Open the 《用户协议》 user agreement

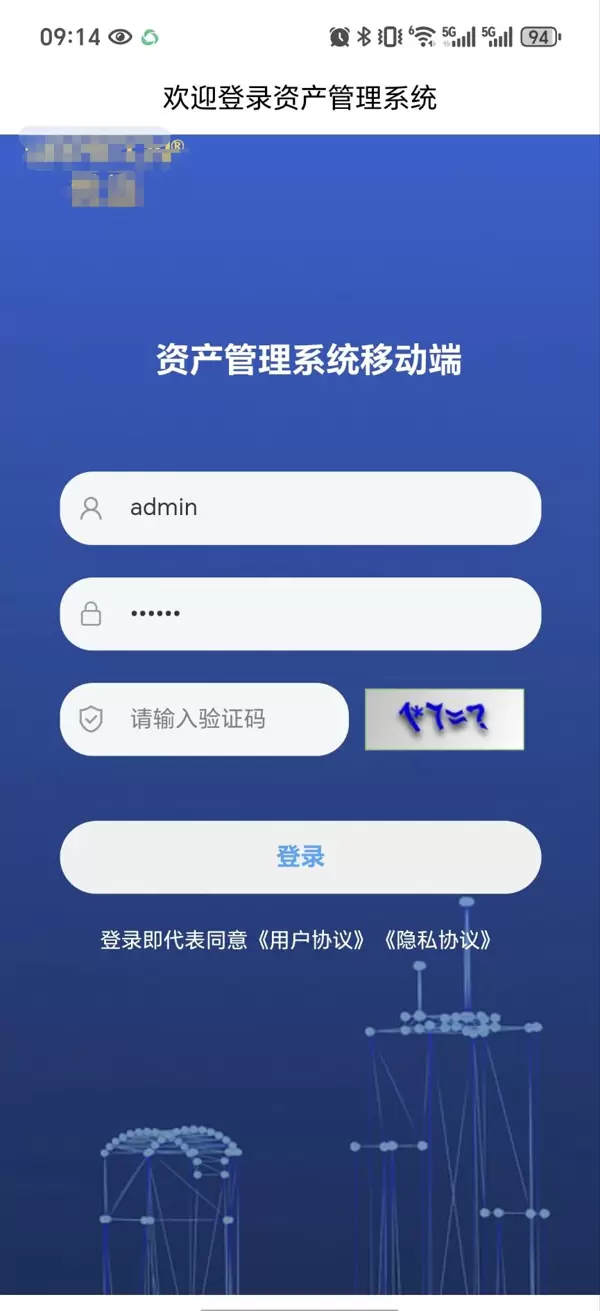point(311,940)
